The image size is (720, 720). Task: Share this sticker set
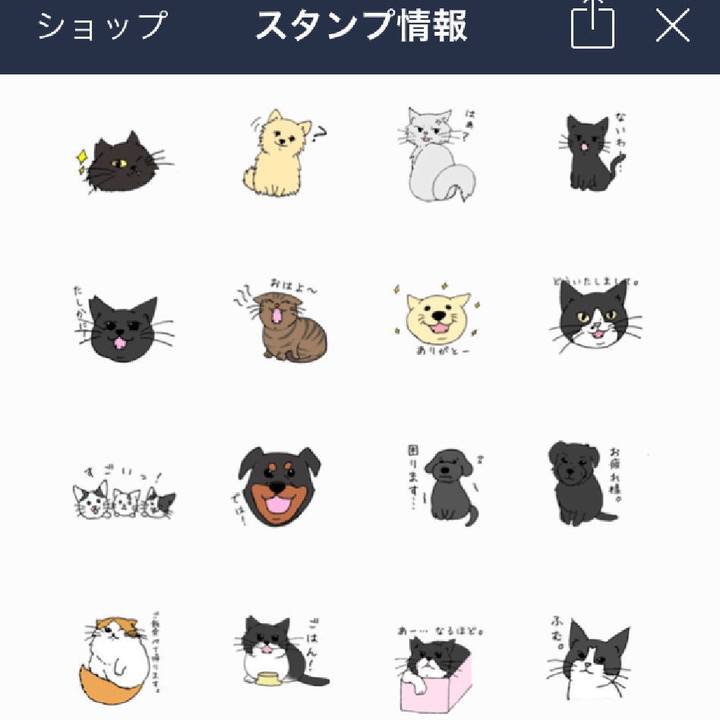(x=591, y=27)
